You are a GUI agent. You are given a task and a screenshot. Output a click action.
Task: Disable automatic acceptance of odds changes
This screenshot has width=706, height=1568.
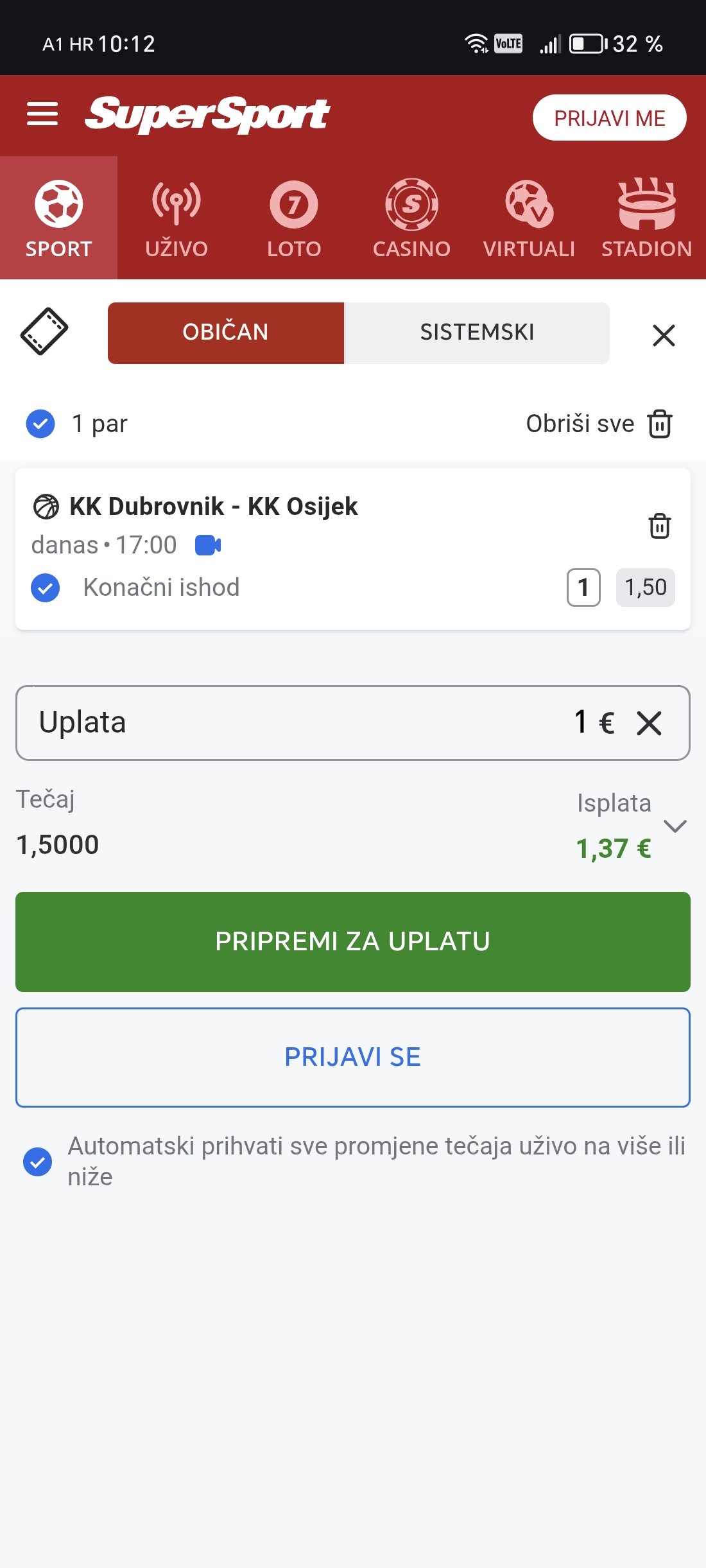click(x=38, y=1162)
